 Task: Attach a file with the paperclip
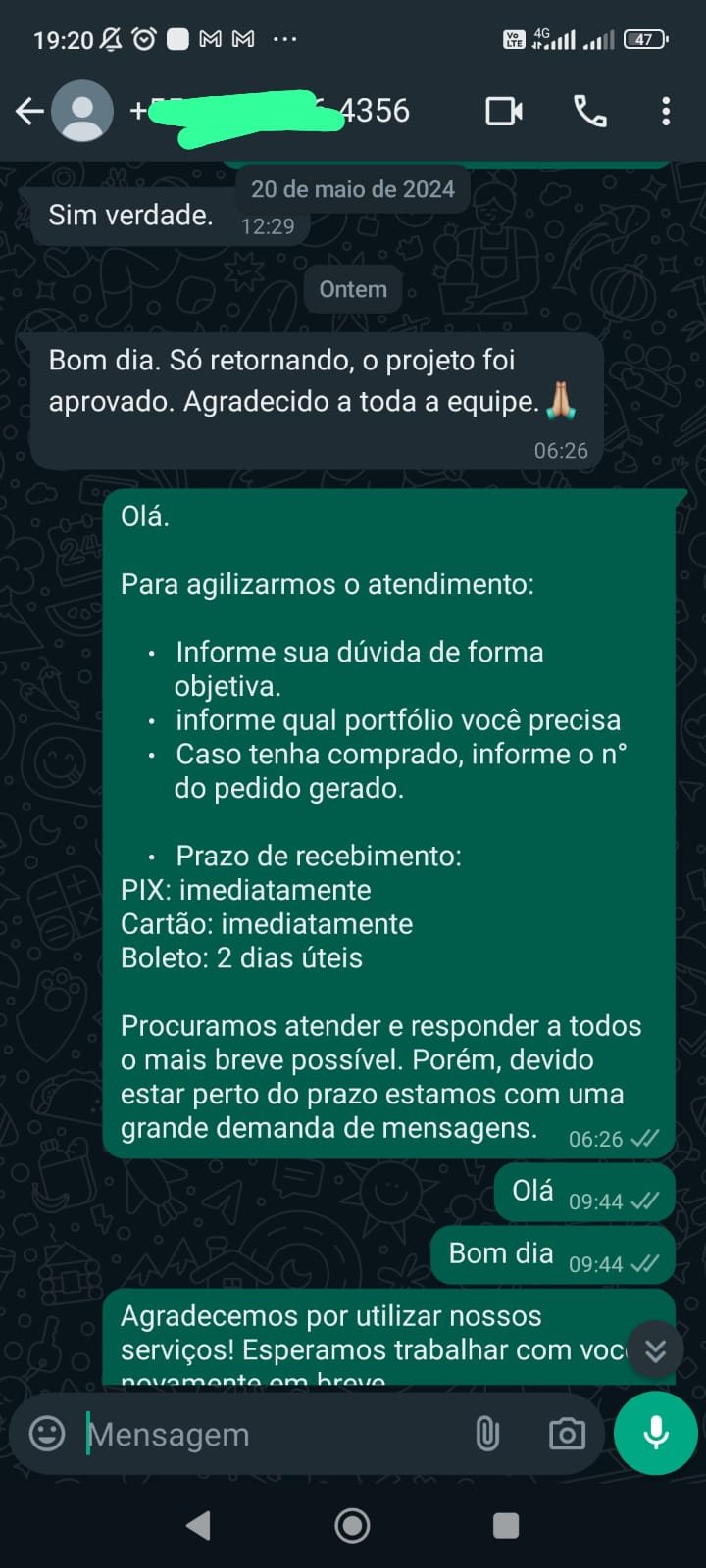coord(487,1435)
